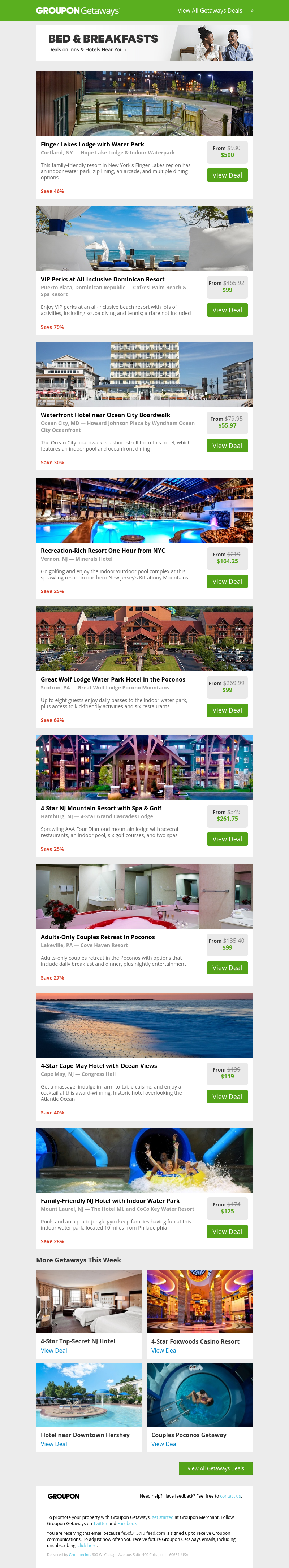The height and width of the screenshot is (1568, 289).
Task: View Deal for Ocean City Boardwalk hotel
Action: click(x=227, y=446)
